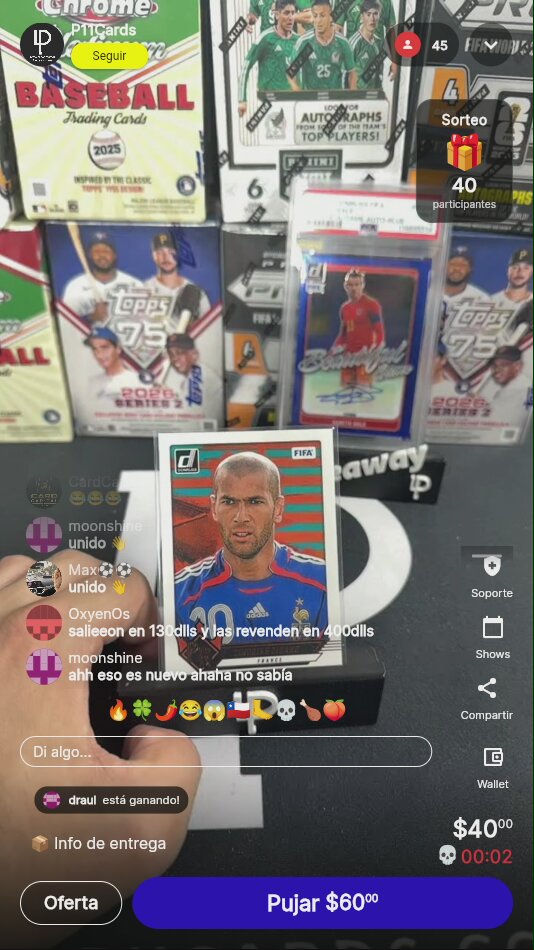Open Info de entrega
This screenshot has width=534, height=950.
(99, 843)
